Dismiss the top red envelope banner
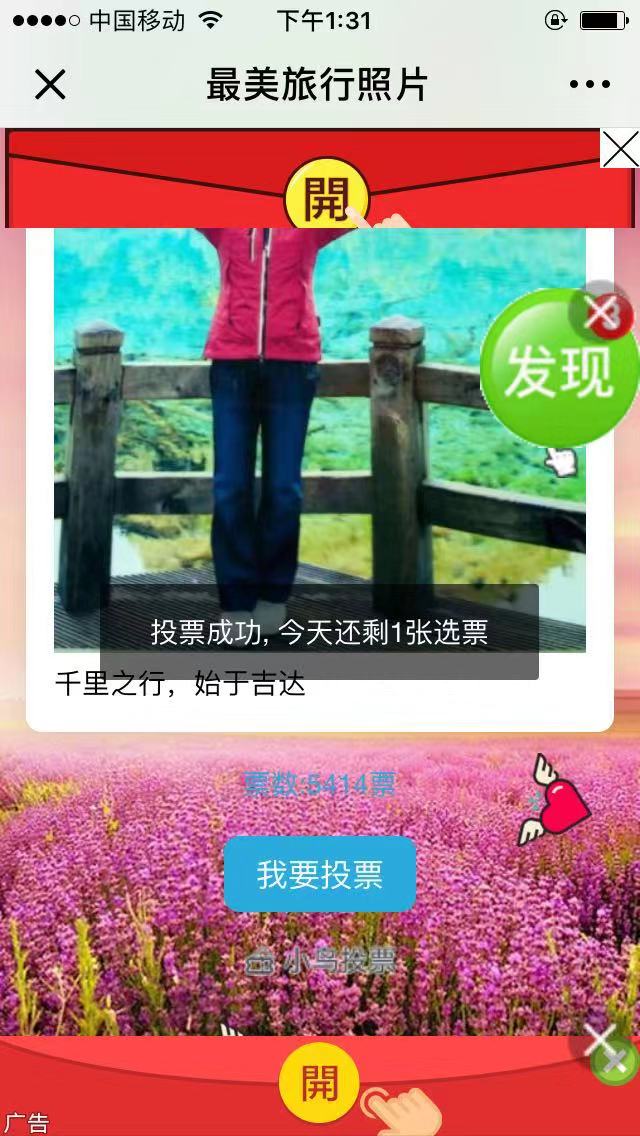 620,149
